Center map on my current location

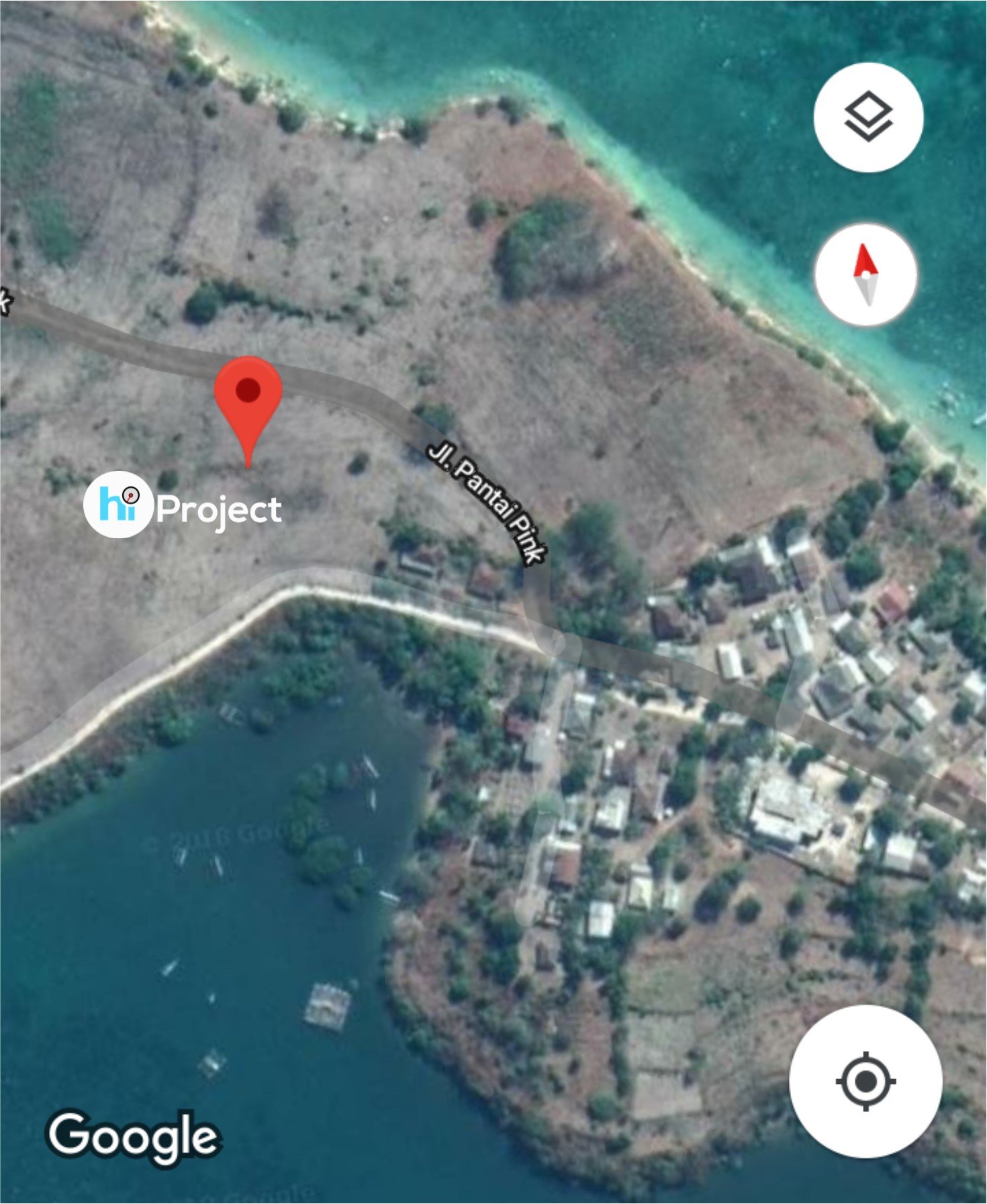coord(865,1081)
